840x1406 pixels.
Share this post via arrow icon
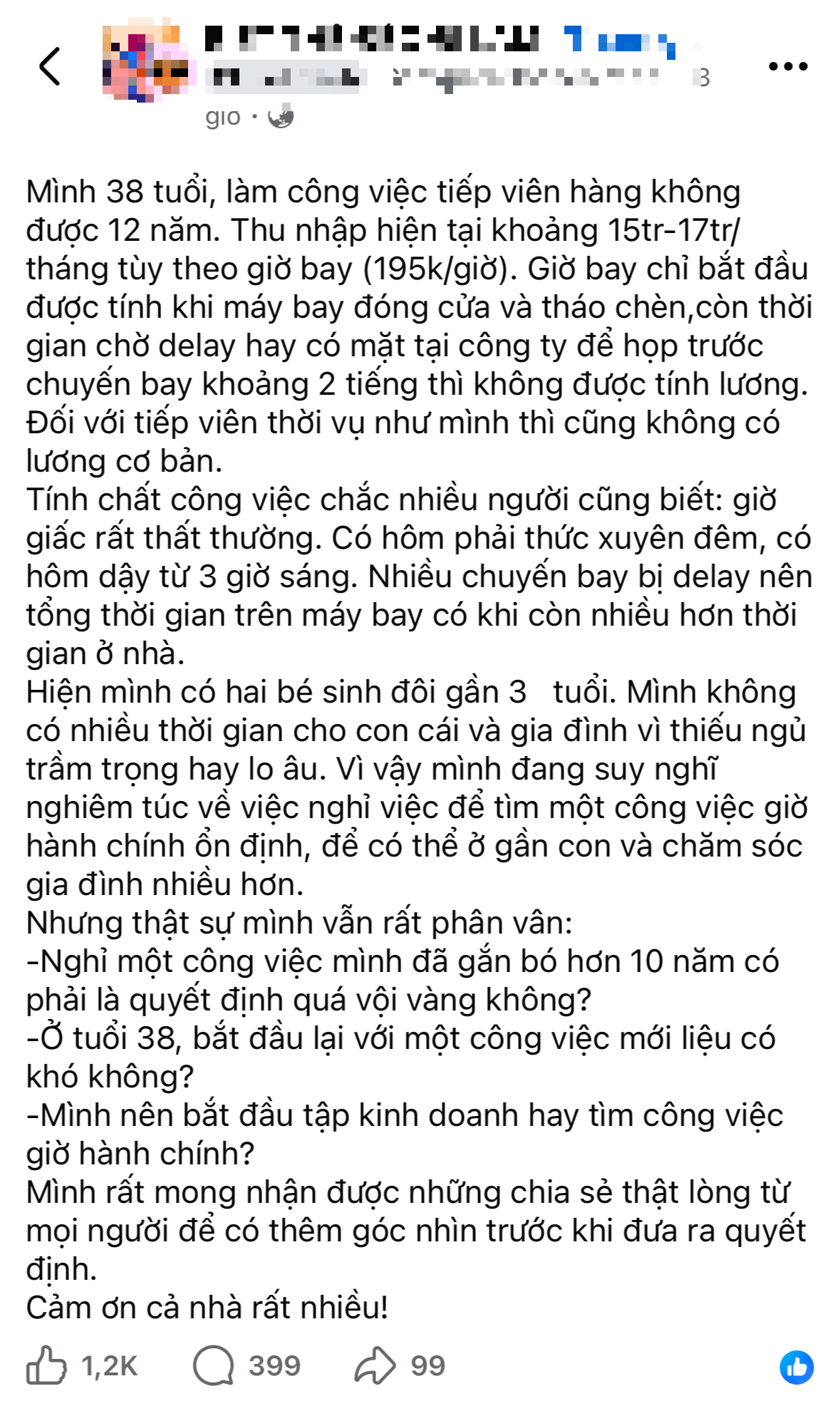(x=375, y=1365)
